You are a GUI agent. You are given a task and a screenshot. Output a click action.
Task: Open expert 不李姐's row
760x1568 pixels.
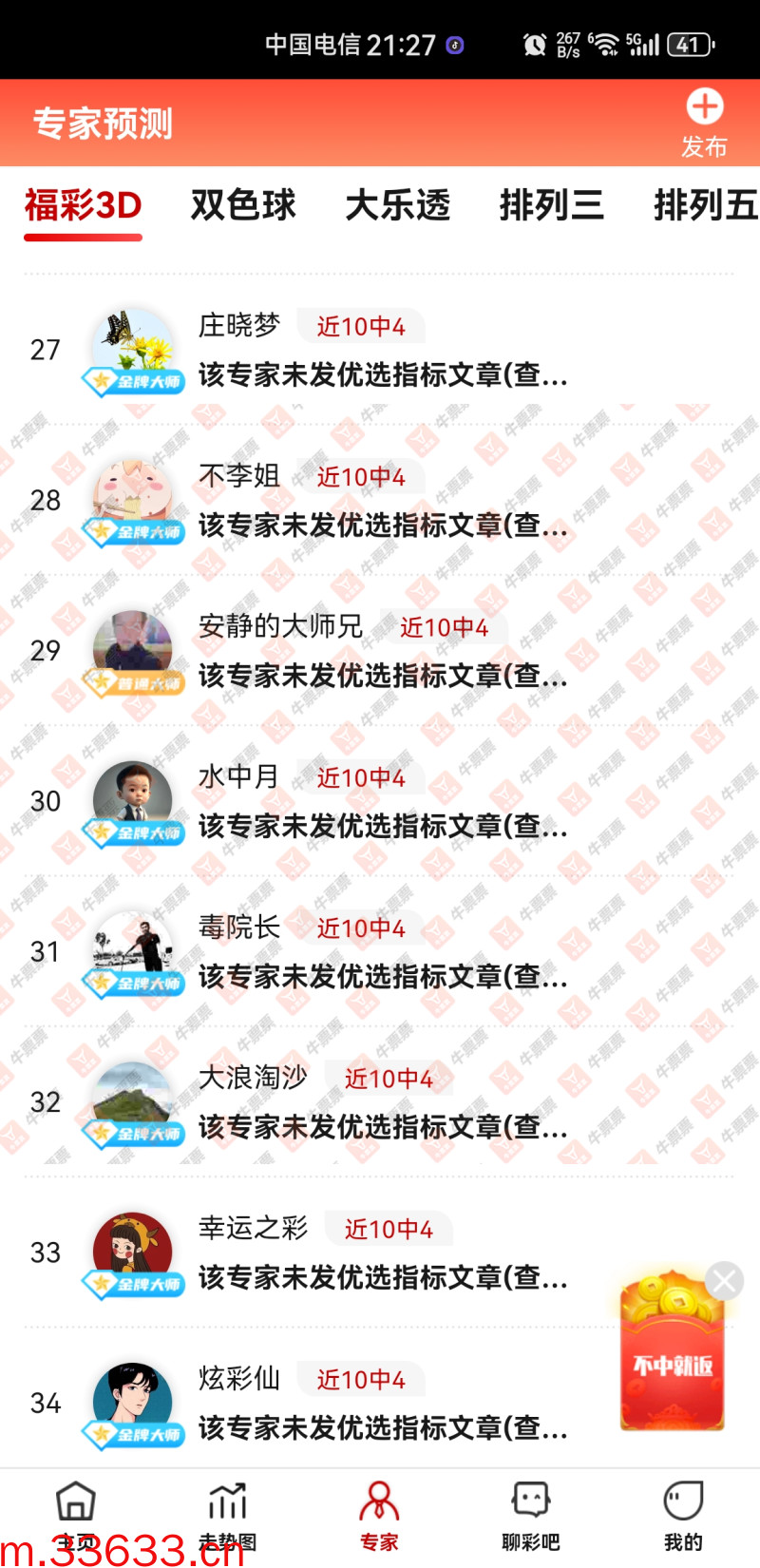pos(380,501)
